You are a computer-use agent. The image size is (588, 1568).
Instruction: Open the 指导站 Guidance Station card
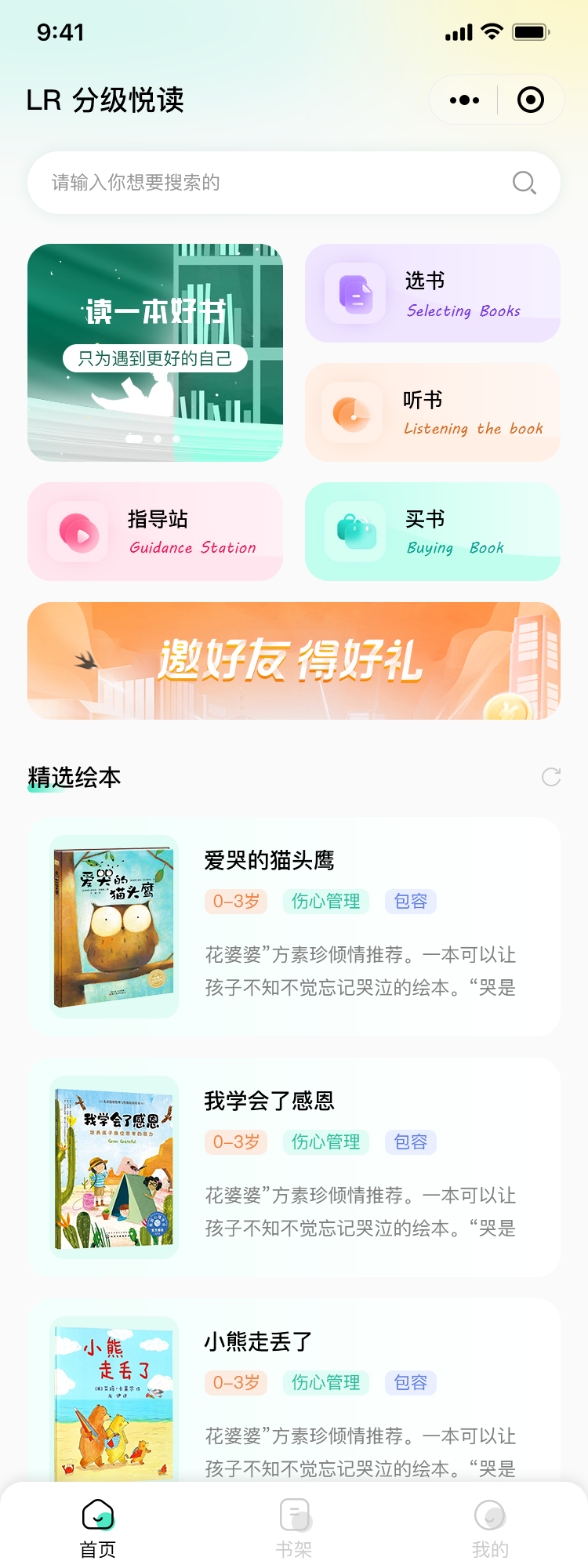(x=155, y=532)
